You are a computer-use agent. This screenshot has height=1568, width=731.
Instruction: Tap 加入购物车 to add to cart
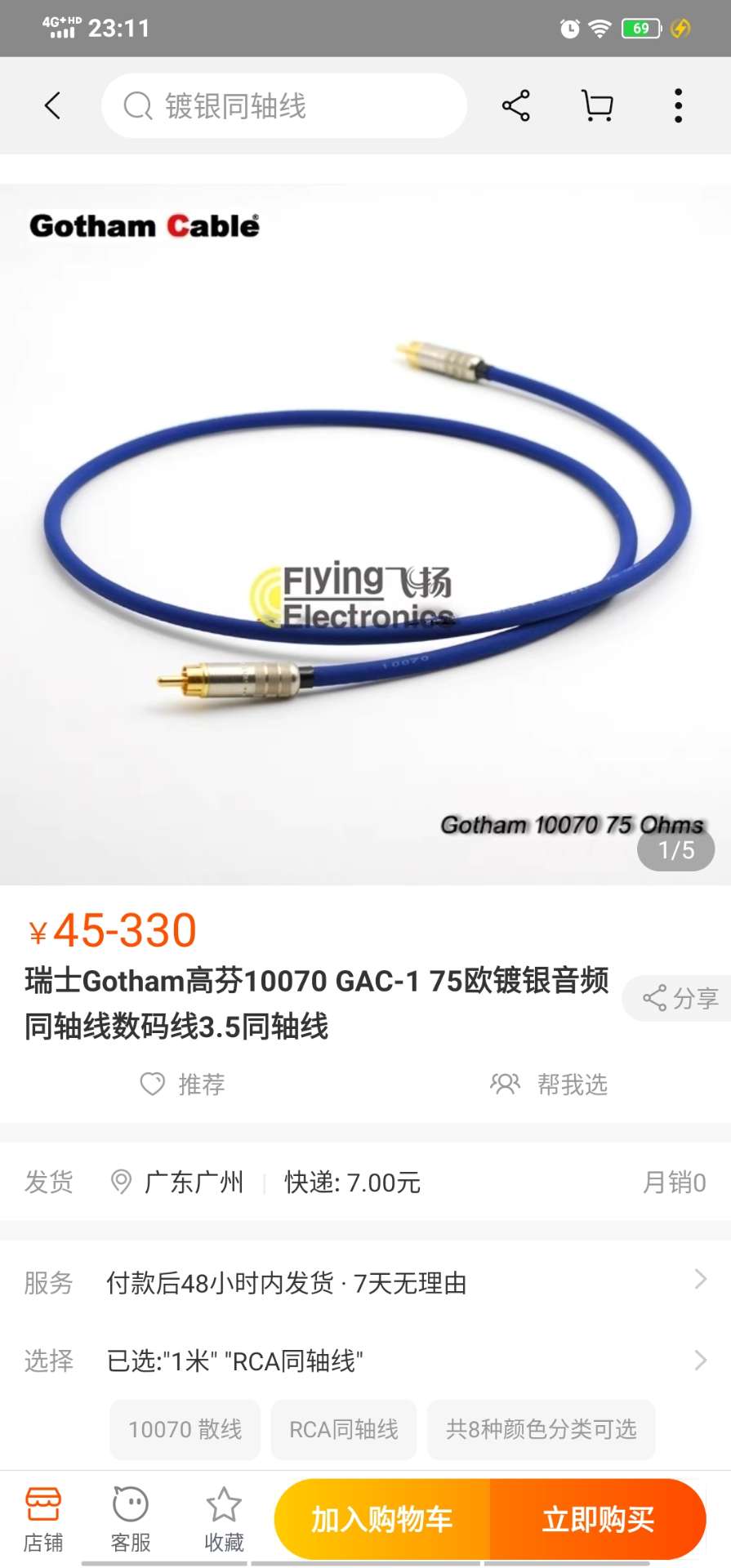click(382, 1520)
